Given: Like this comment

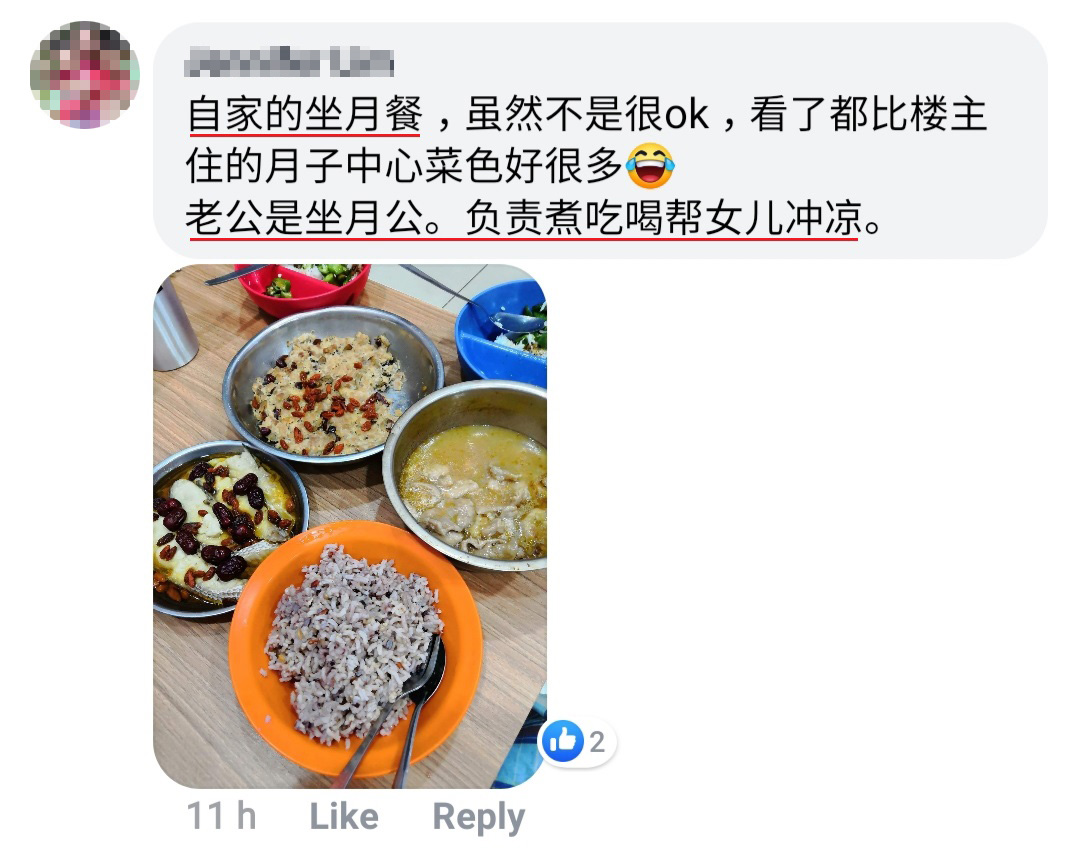Looking at the screenshot, I should (x=343, y=817).
